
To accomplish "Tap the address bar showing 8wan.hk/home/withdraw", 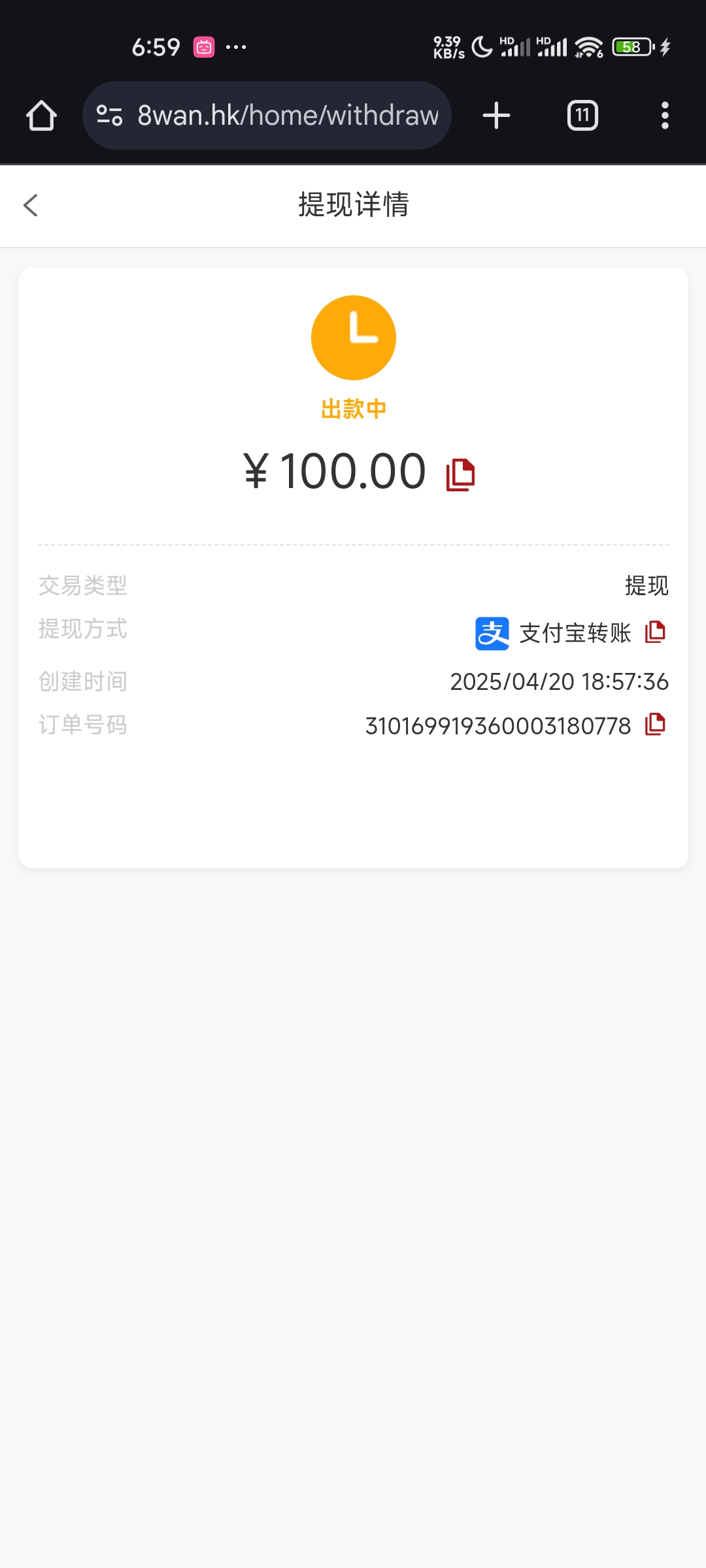I will point(288,115).
